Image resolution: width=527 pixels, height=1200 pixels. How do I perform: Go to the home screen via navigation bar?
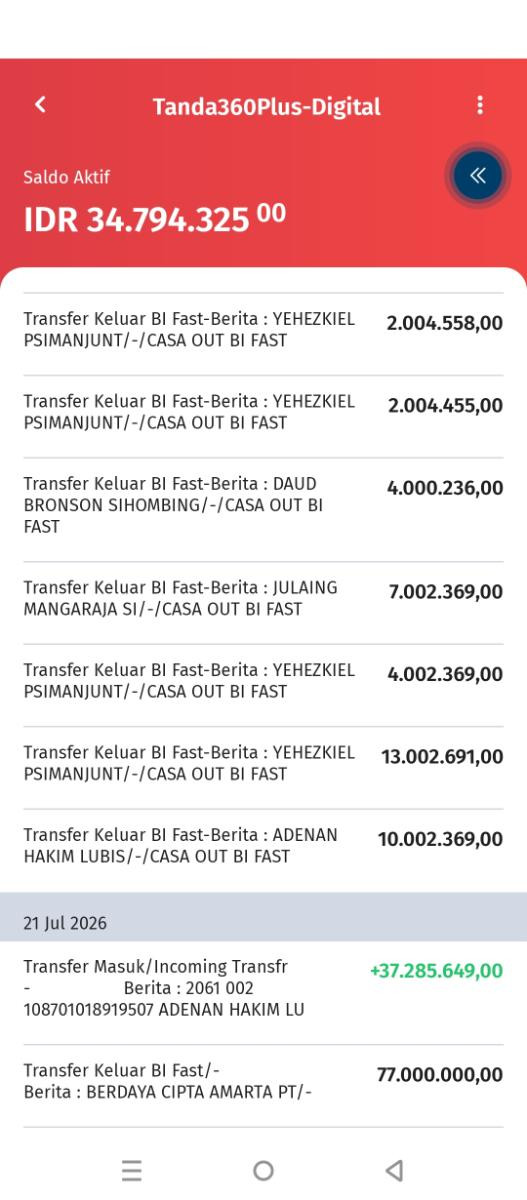263,1170
